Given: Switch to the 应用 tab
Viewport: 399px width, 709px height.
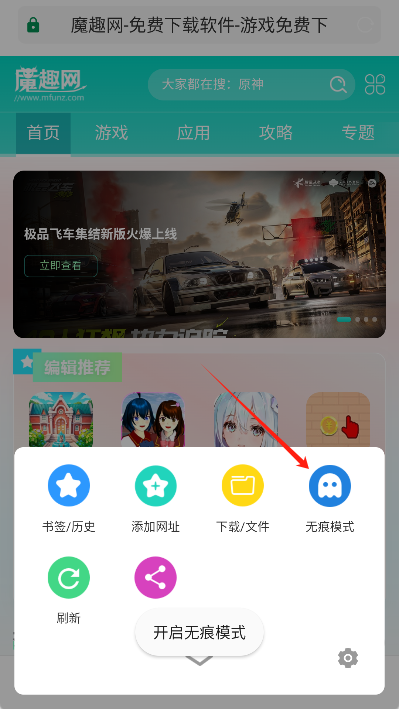Looking at the screenshot, I should pyautogui.click(x=193, y=133).
